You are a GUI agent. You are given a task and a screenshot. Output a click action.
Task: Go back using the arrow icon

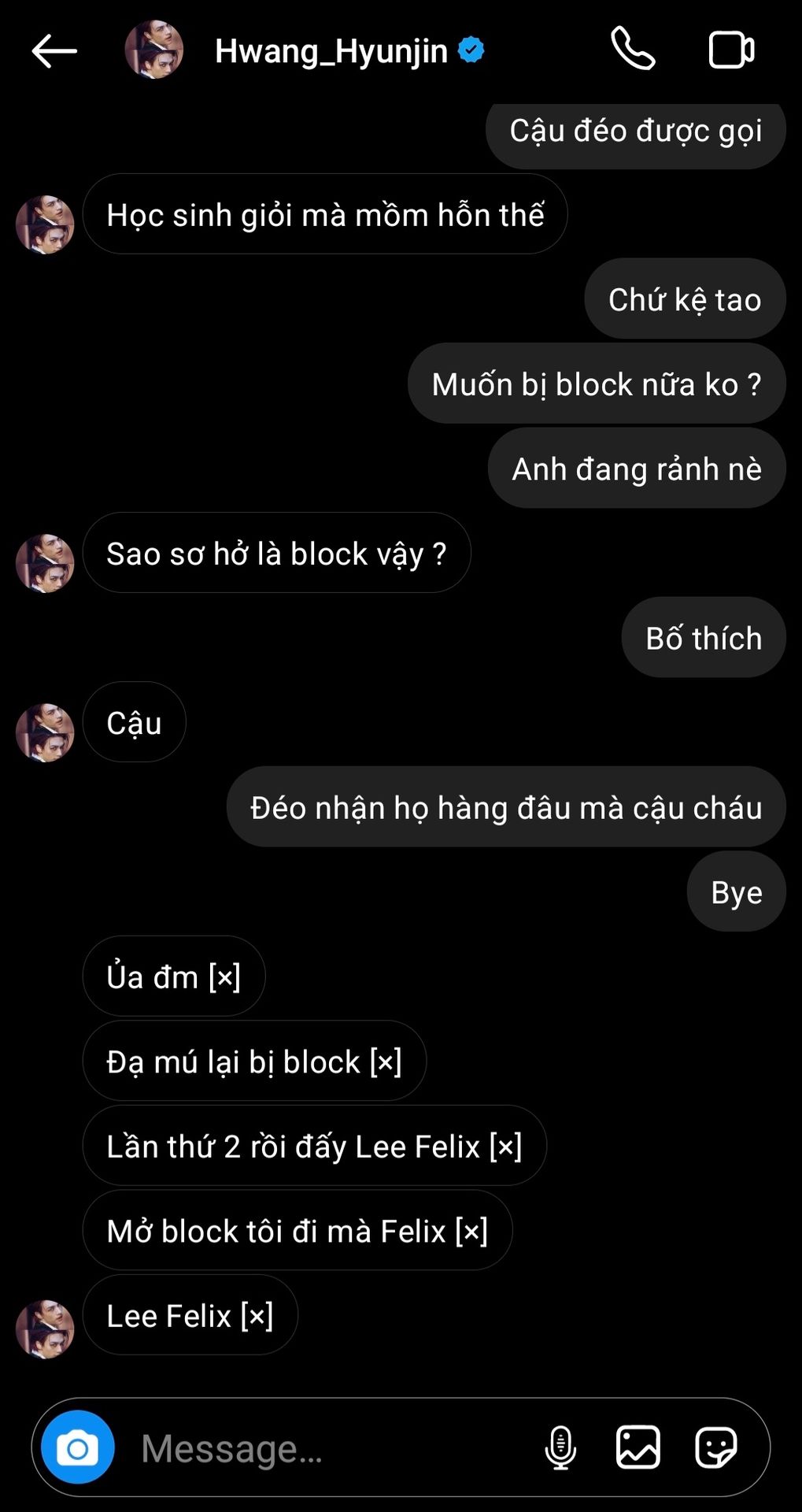pos(54,51)
